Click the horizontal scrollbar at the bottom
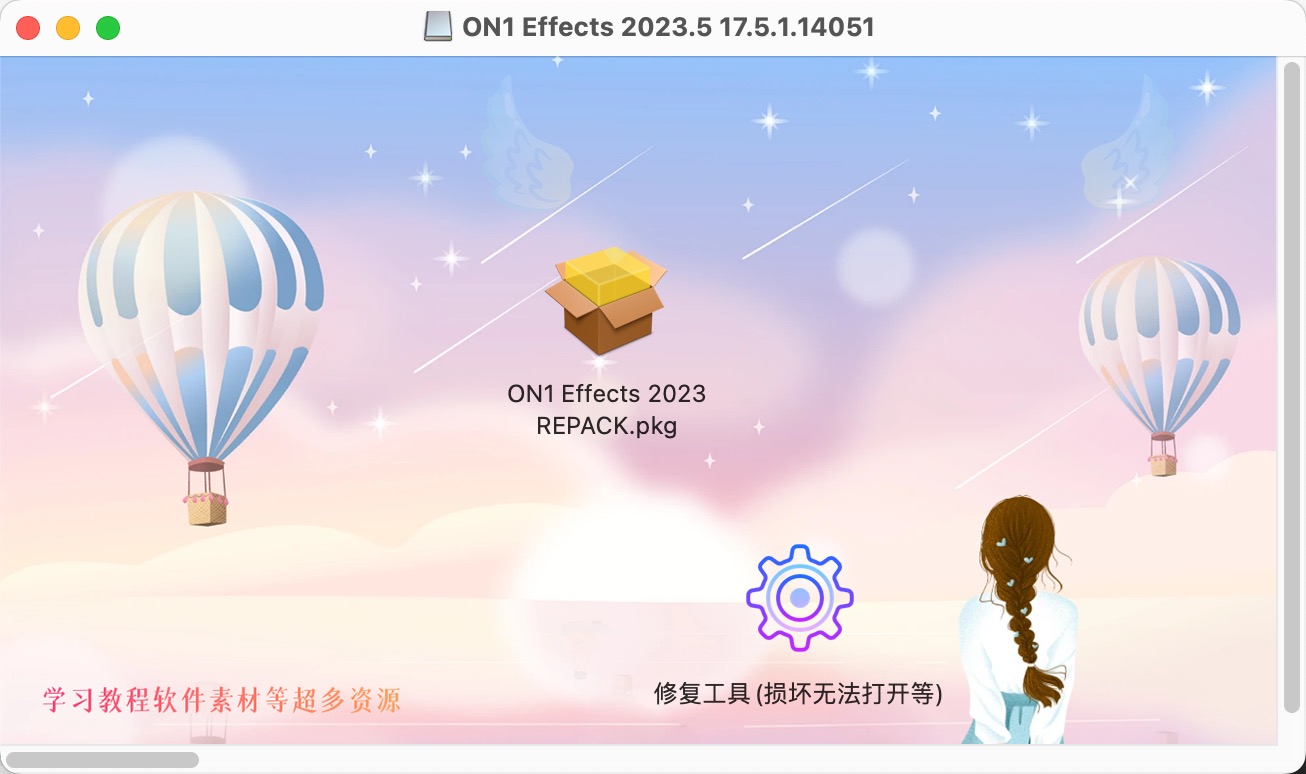This screenshot has height=774, width=1306. coord(102,760)
